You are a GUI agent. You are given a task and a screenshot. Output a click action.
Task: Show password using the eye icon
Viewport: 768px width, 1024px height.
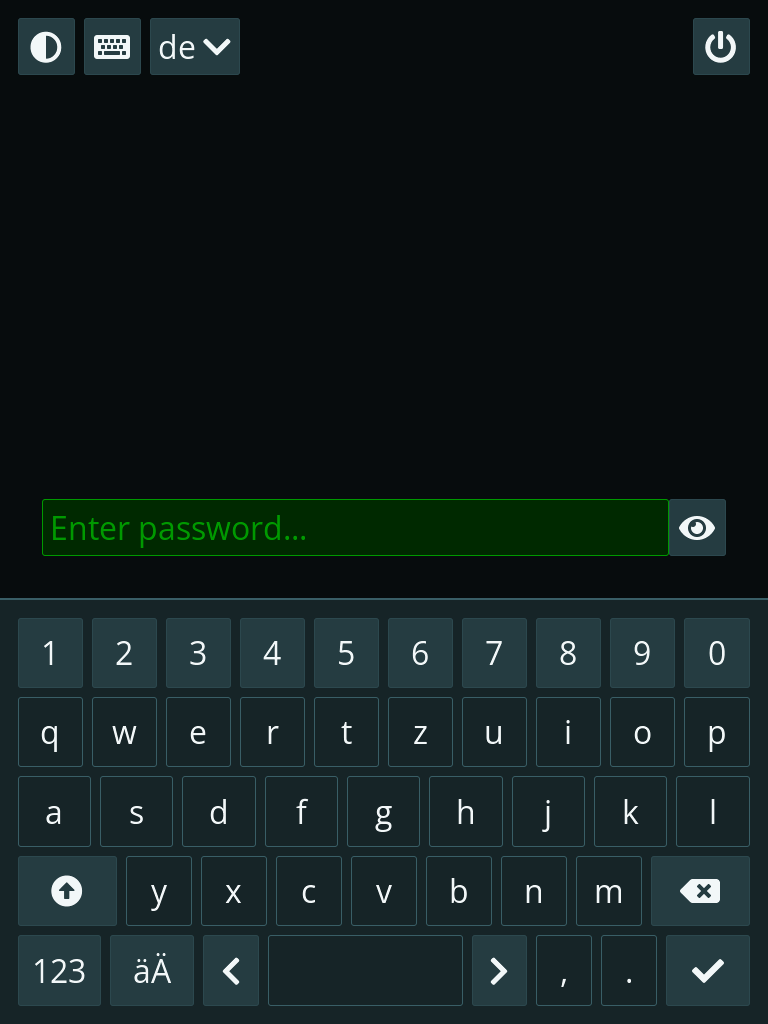697,528
